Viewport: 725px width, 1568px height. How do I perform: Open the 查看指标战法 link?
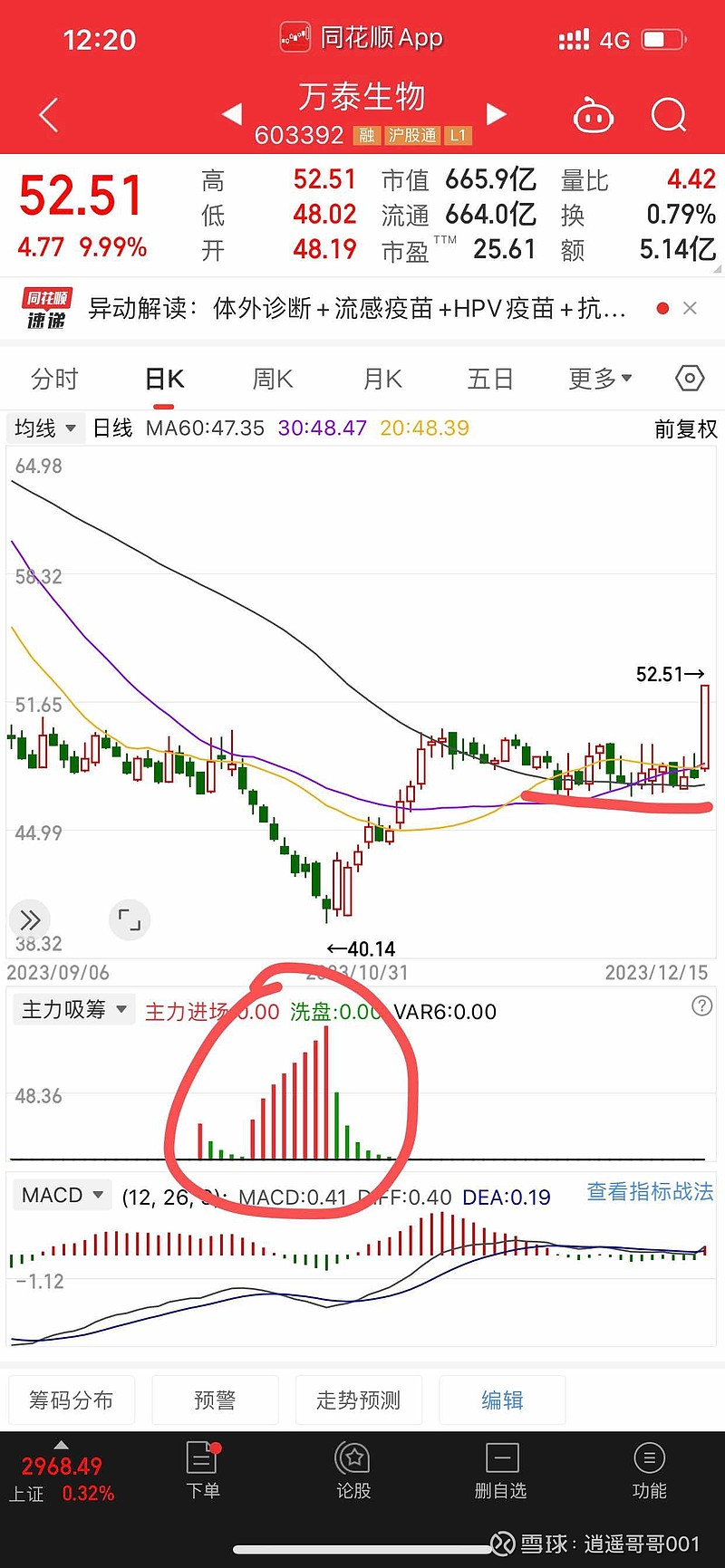coord(647,1196)
